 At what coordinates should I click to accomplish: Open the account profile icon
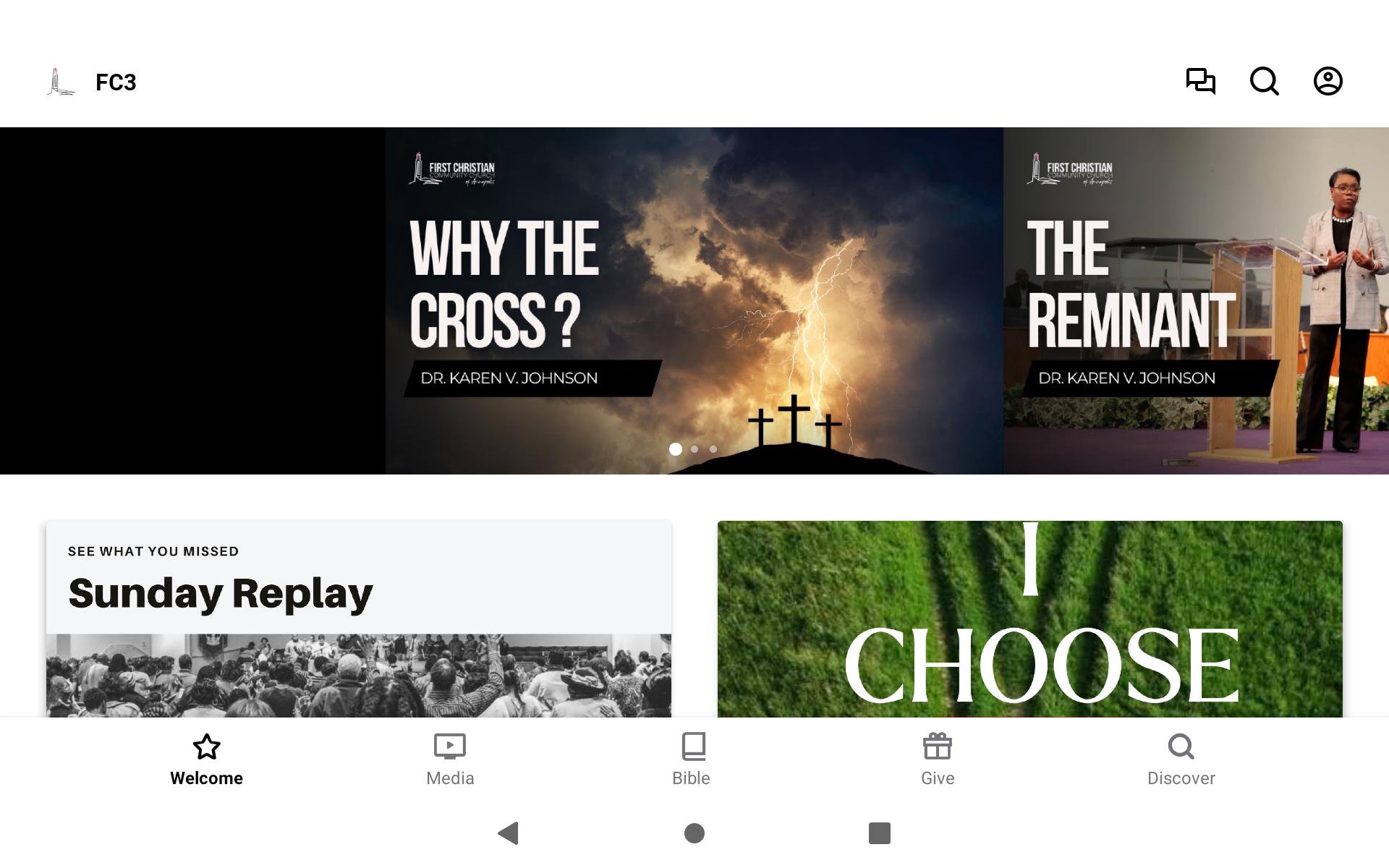(1328, 81)
